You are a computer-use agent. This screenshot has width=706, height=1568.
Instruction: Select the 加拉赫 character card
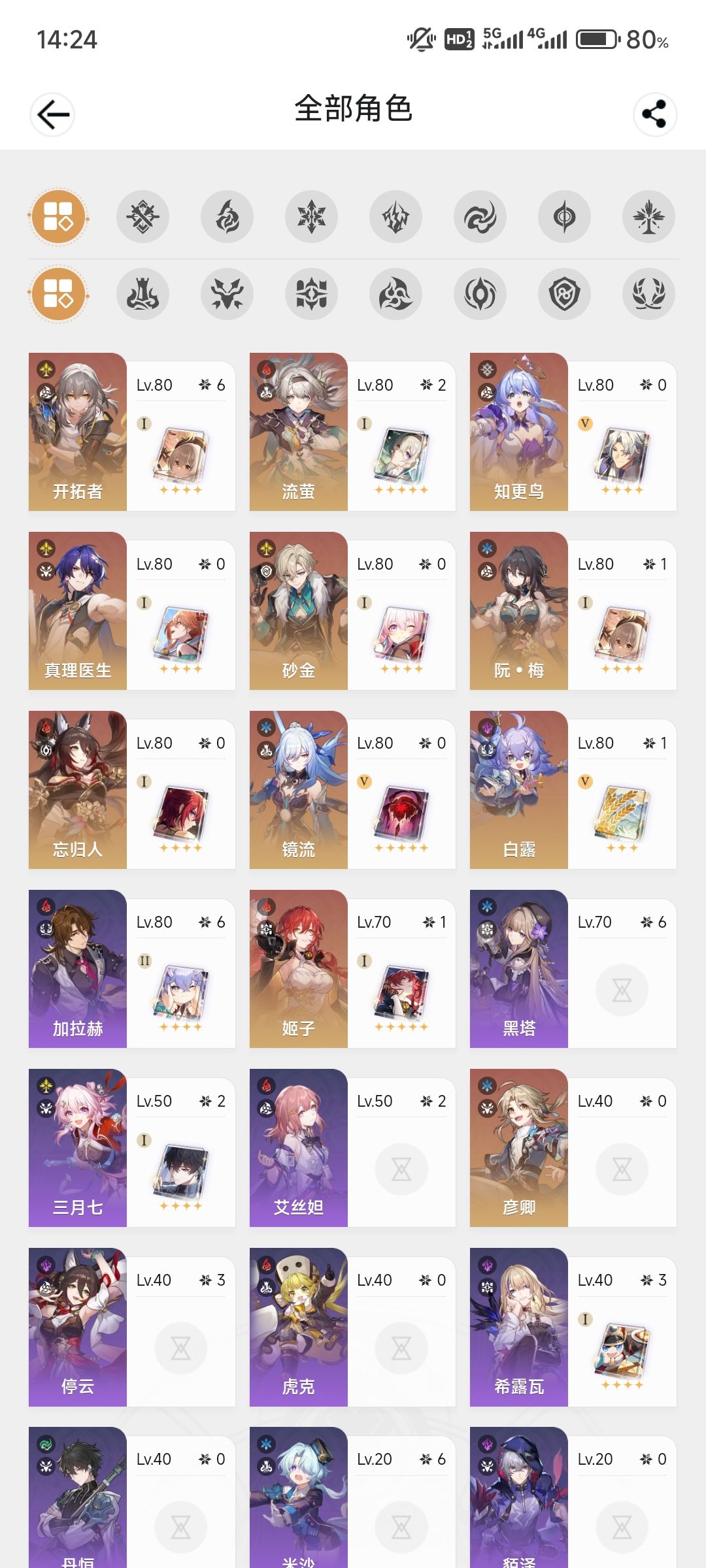(x=132, y=969)
